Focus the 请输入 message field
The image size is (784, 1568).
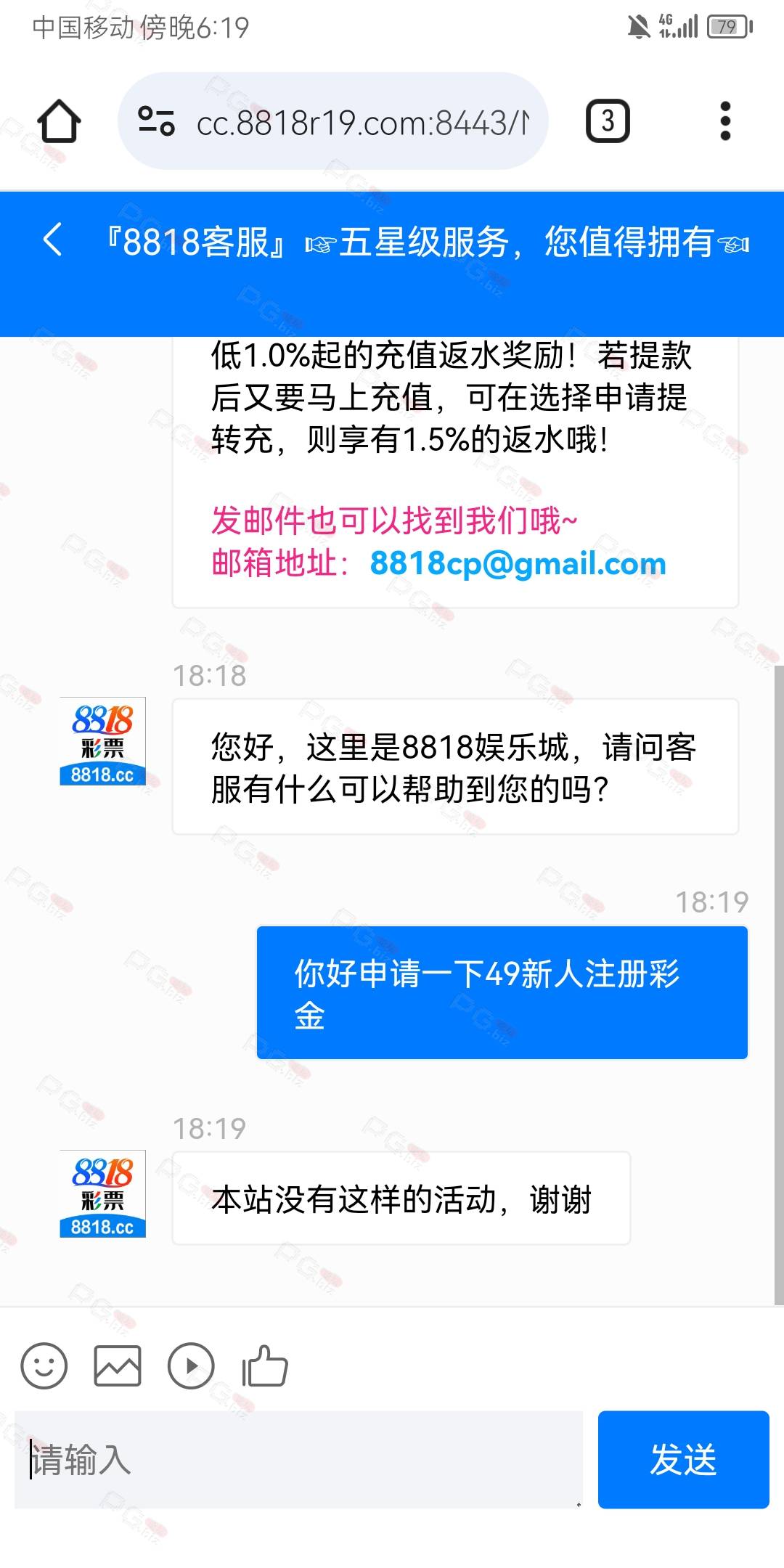click(x=298, y=1460)
